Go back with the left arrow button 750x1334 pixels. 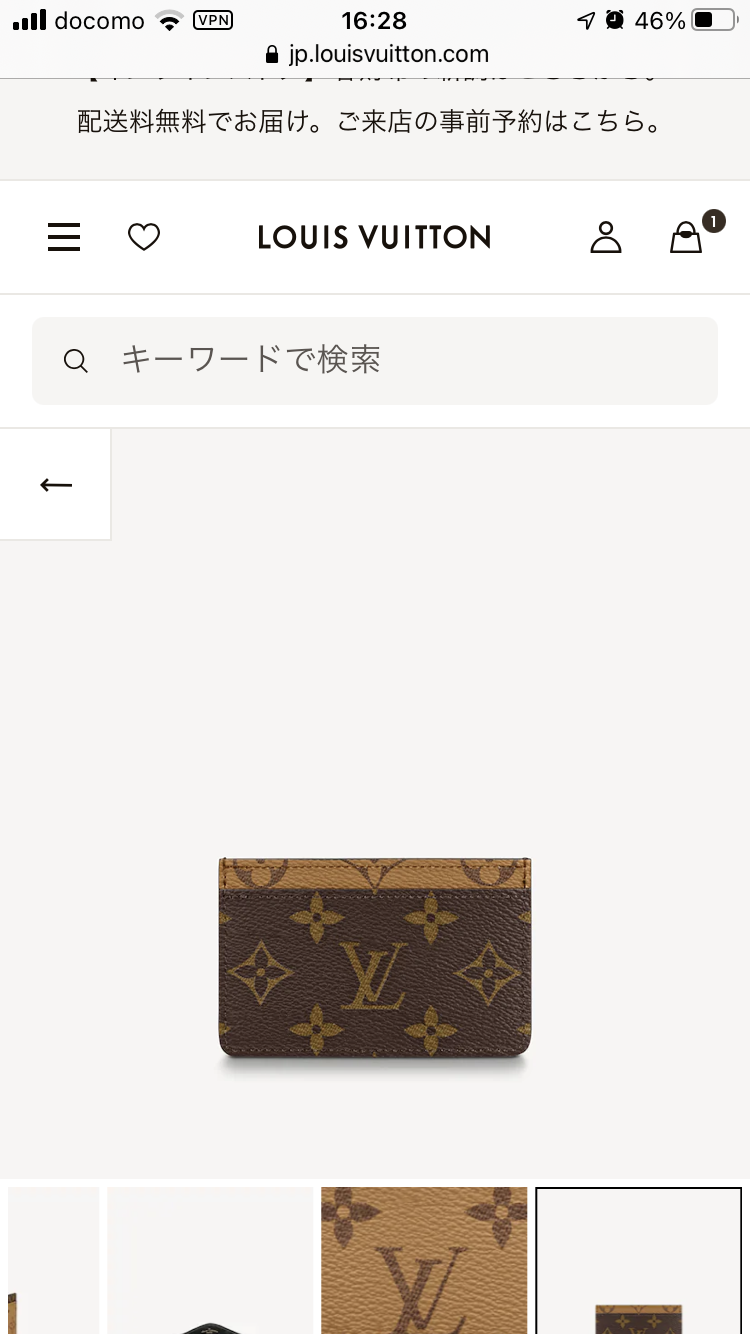[56, 485]
